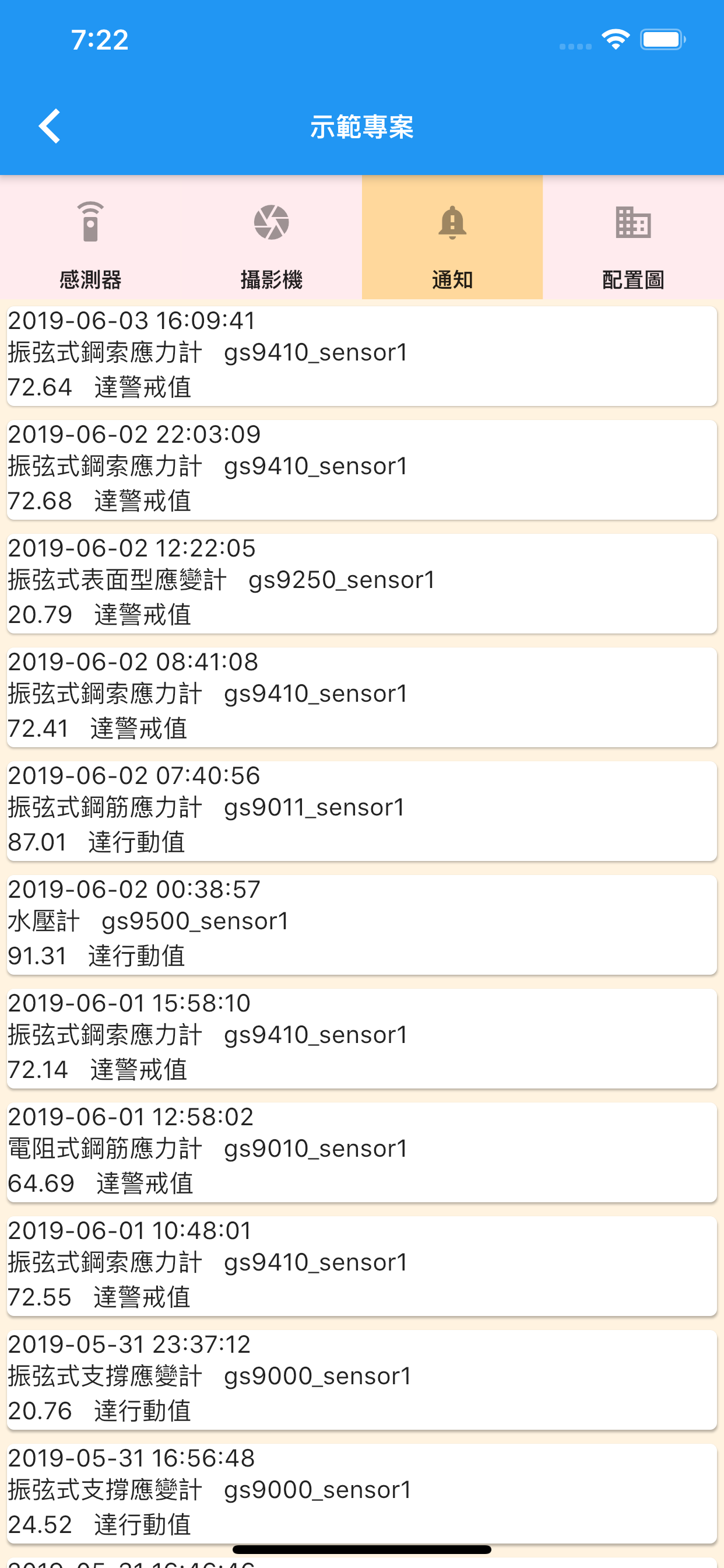This screenshot has width=724, height=1568.
Task: Open the 配置圖 tab
Action: 632,237
